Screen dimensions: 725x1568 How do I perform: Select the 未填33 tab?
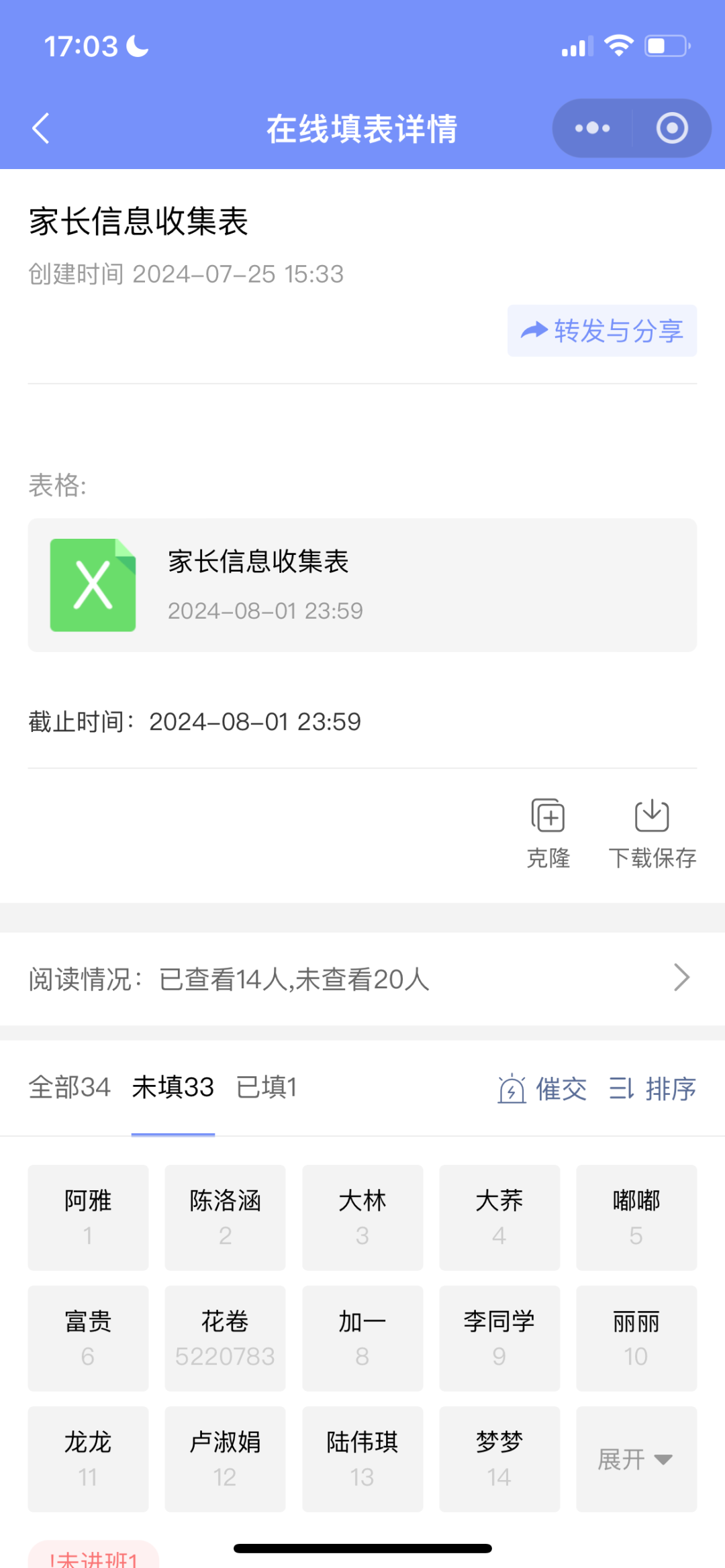click(173, 1087)
